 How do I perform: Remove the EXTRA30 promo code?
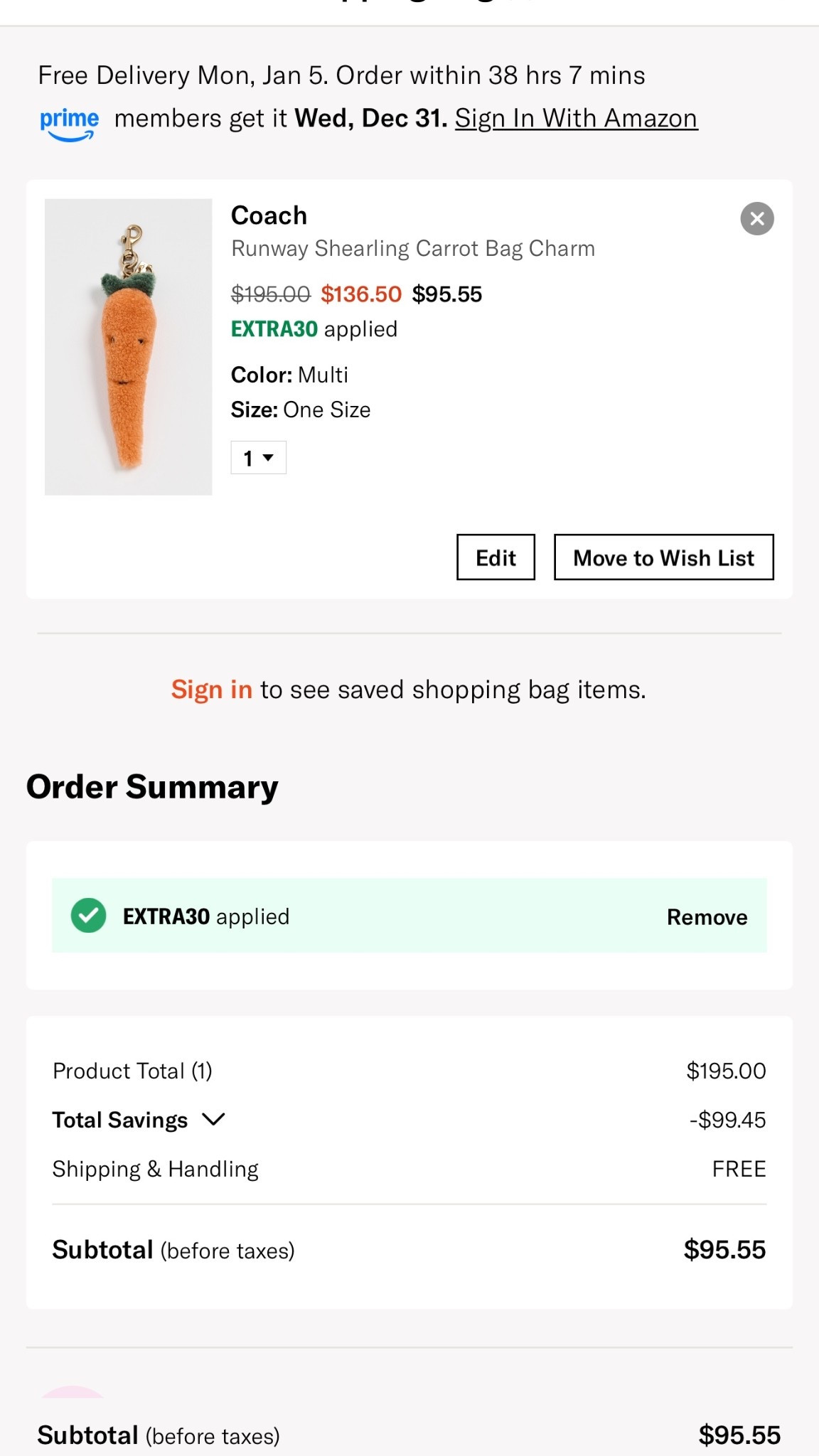point(707,916)
